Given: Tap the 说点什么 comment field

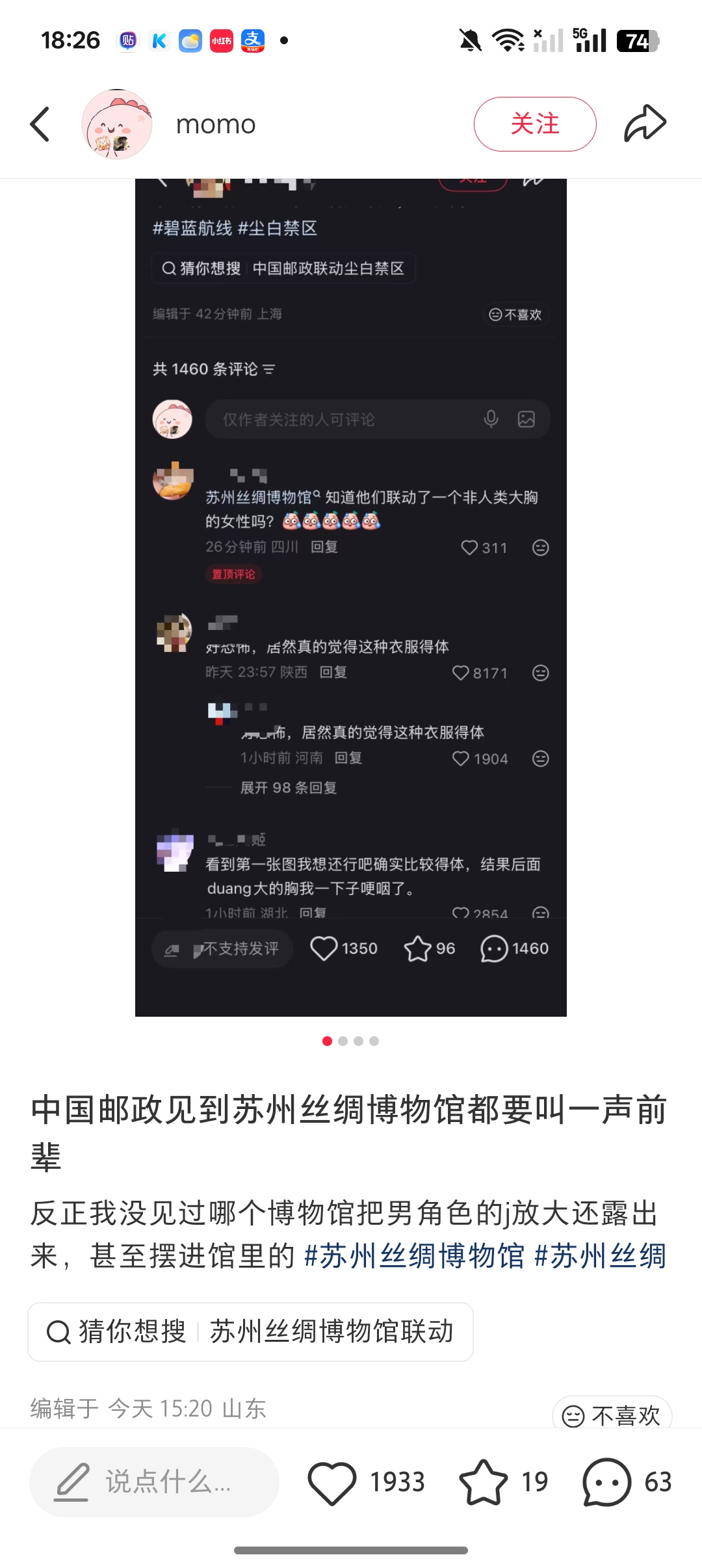Looking at the screenshot, I should point(154,1482).
